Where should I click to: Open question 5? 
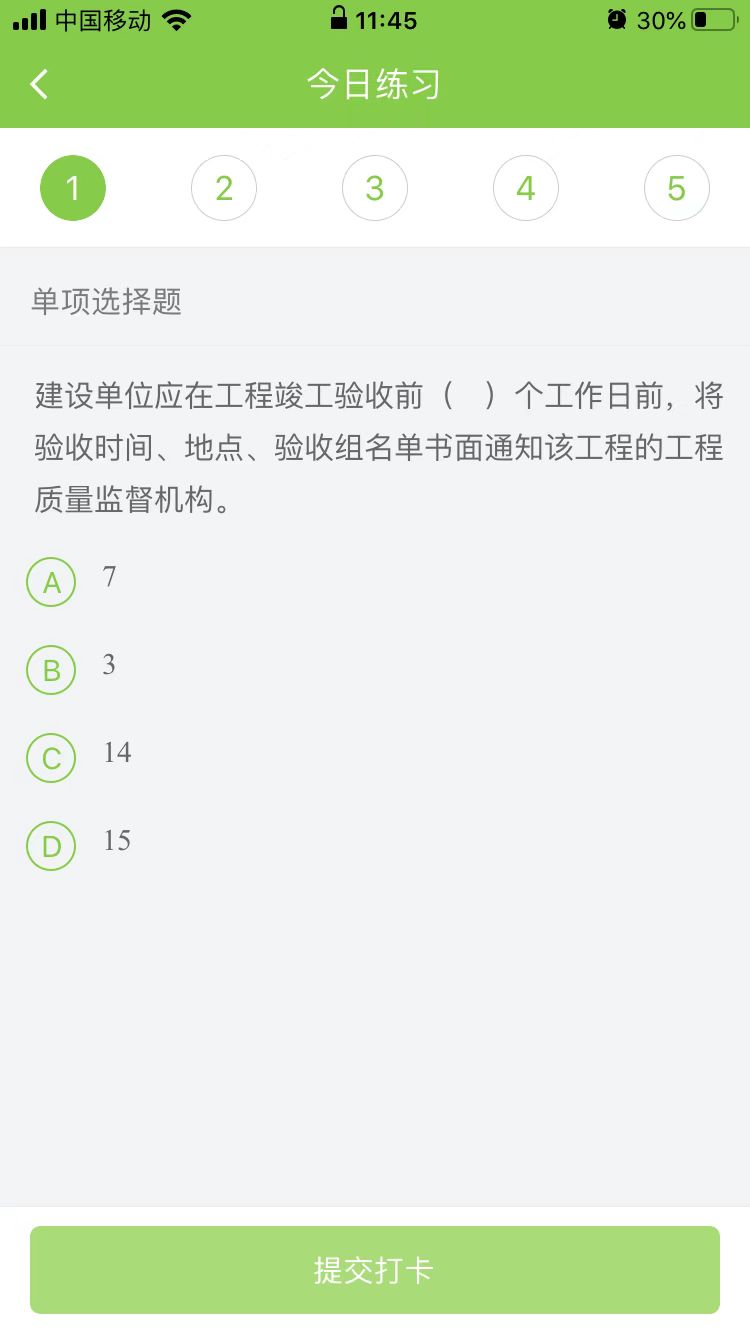[677, 188]
